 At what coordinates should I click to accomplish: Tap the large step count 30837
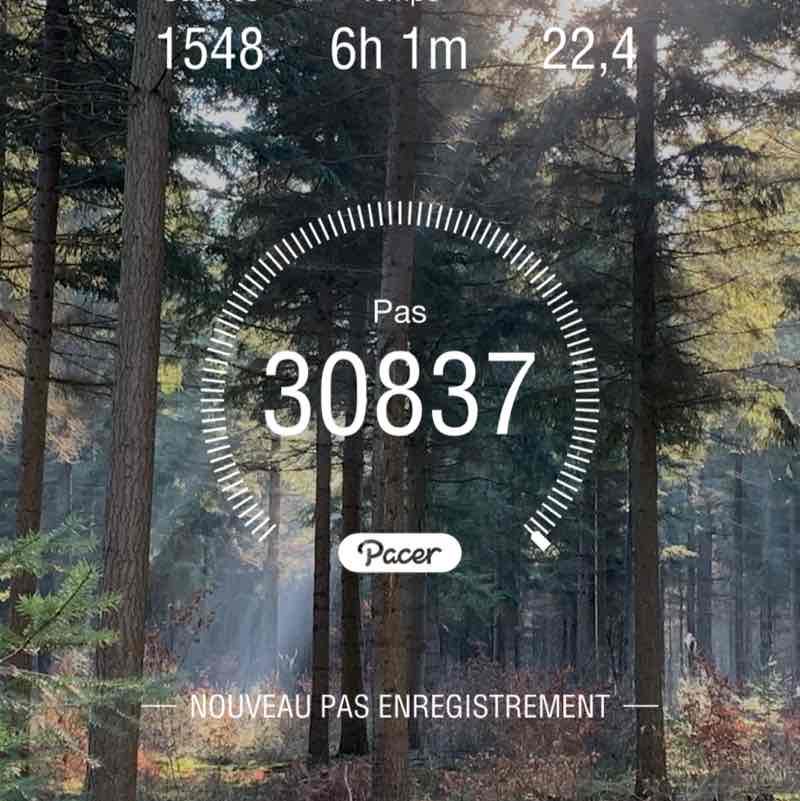coord(400,385)
